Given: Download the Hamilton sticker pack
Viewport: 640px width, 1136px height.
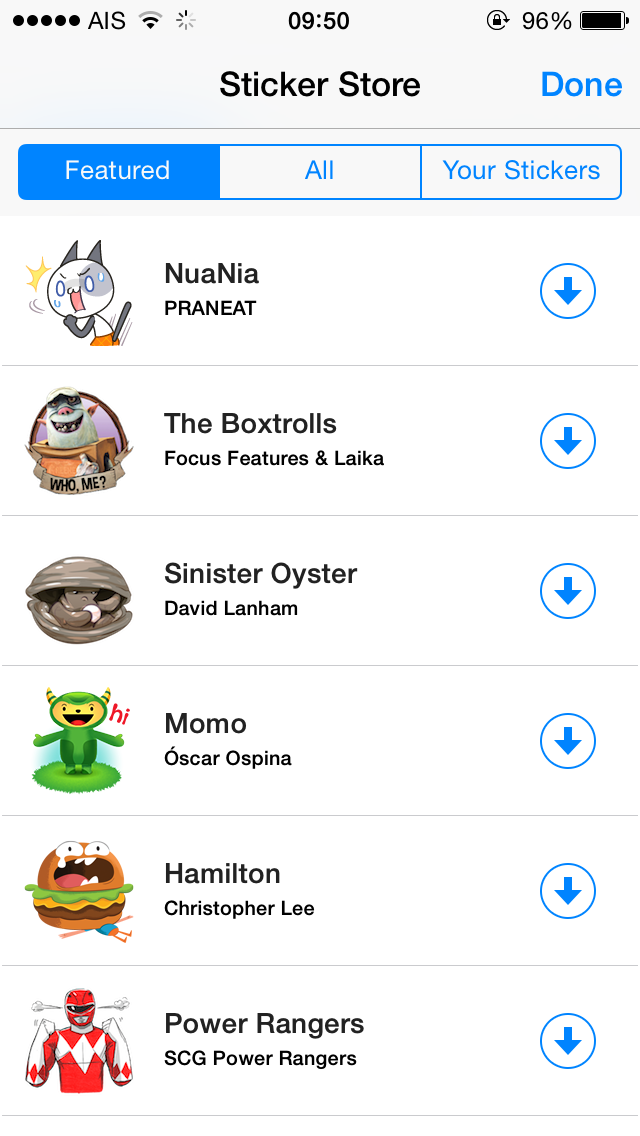Looking at the screenshot, I should 568,891.
